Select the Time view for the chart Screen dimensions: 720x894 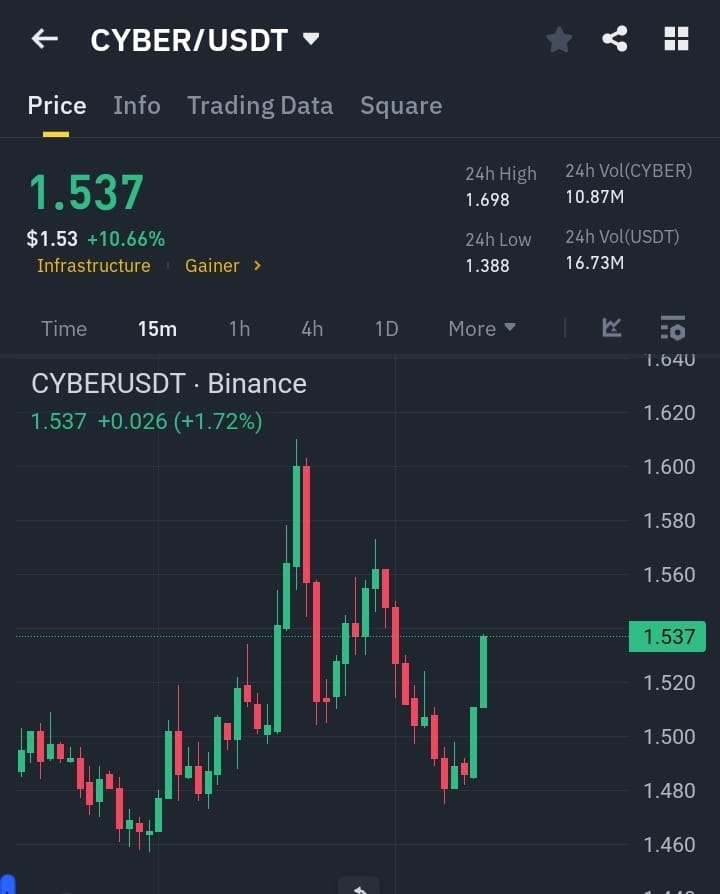(x=63, y=328)
